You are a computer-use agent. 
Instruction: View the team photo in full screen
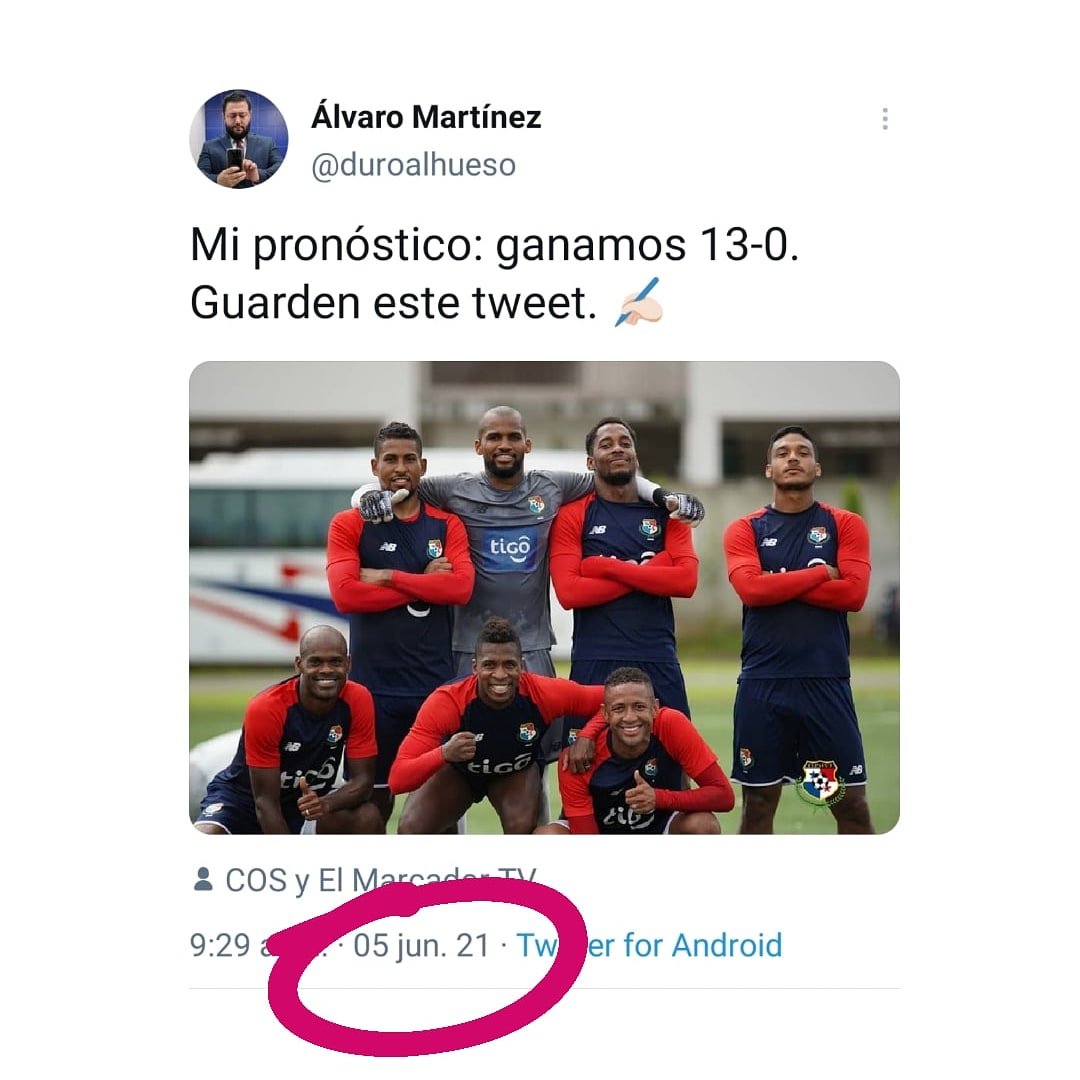(544, 597)
